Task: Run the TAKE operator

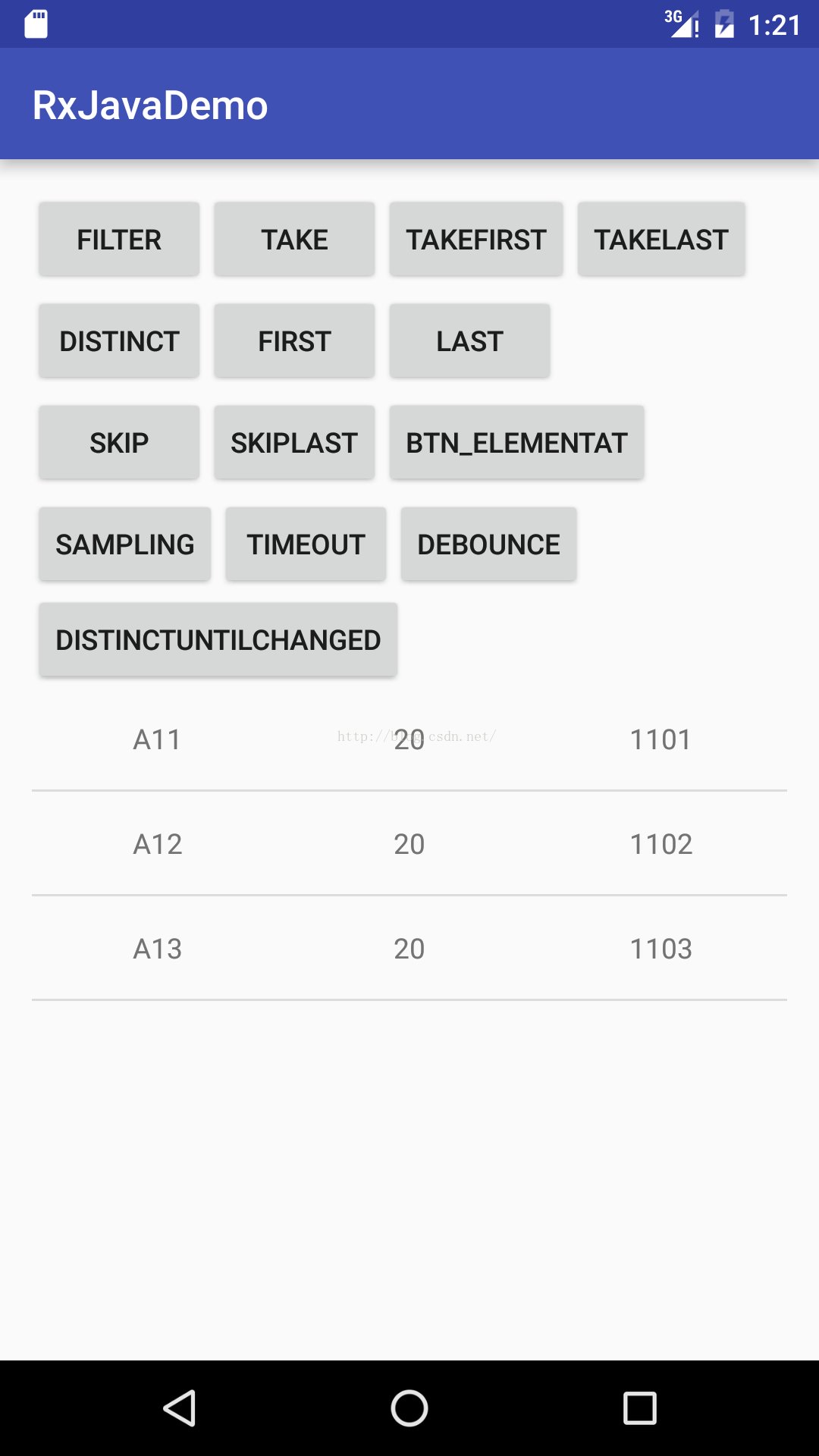Action: 294,240
